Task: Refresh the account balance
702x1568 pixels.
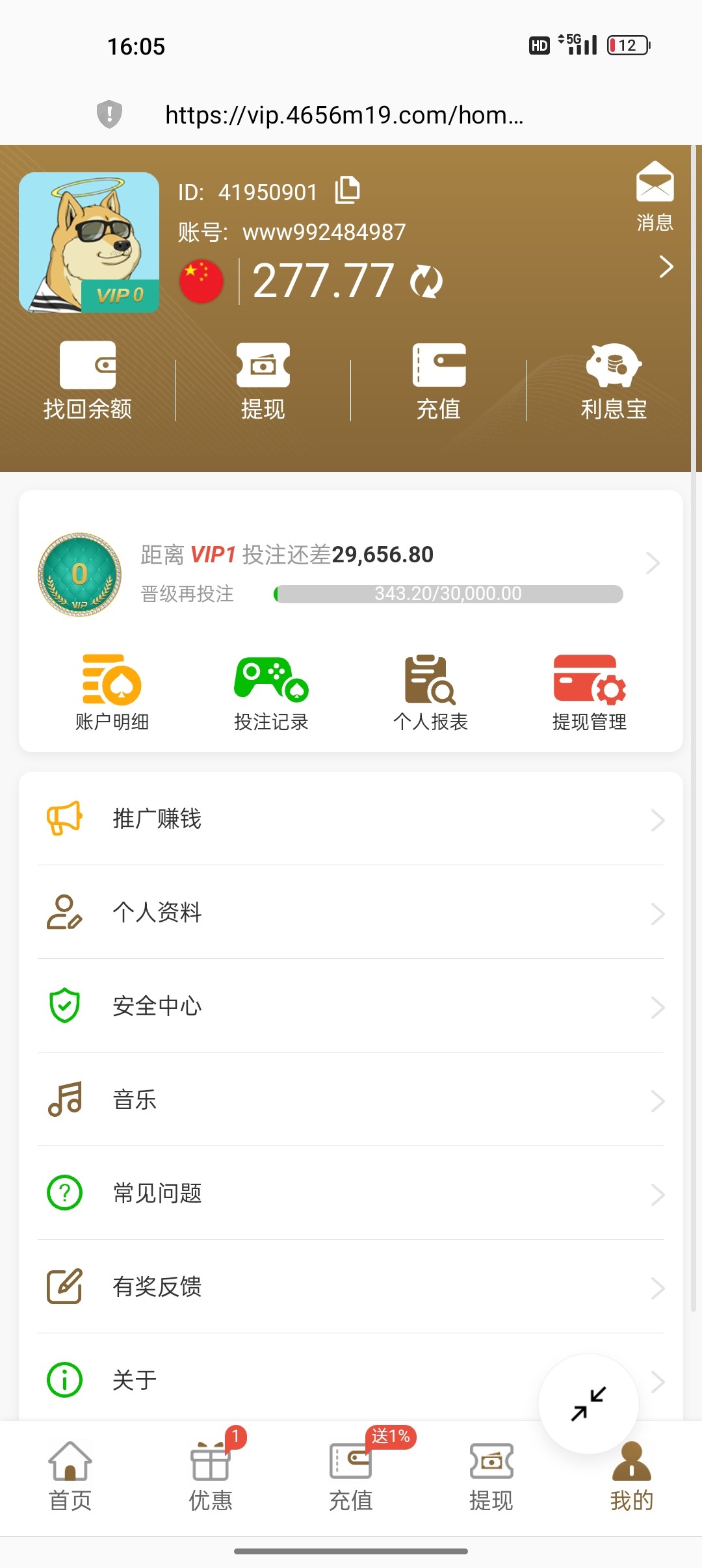Action: (426, 281)
